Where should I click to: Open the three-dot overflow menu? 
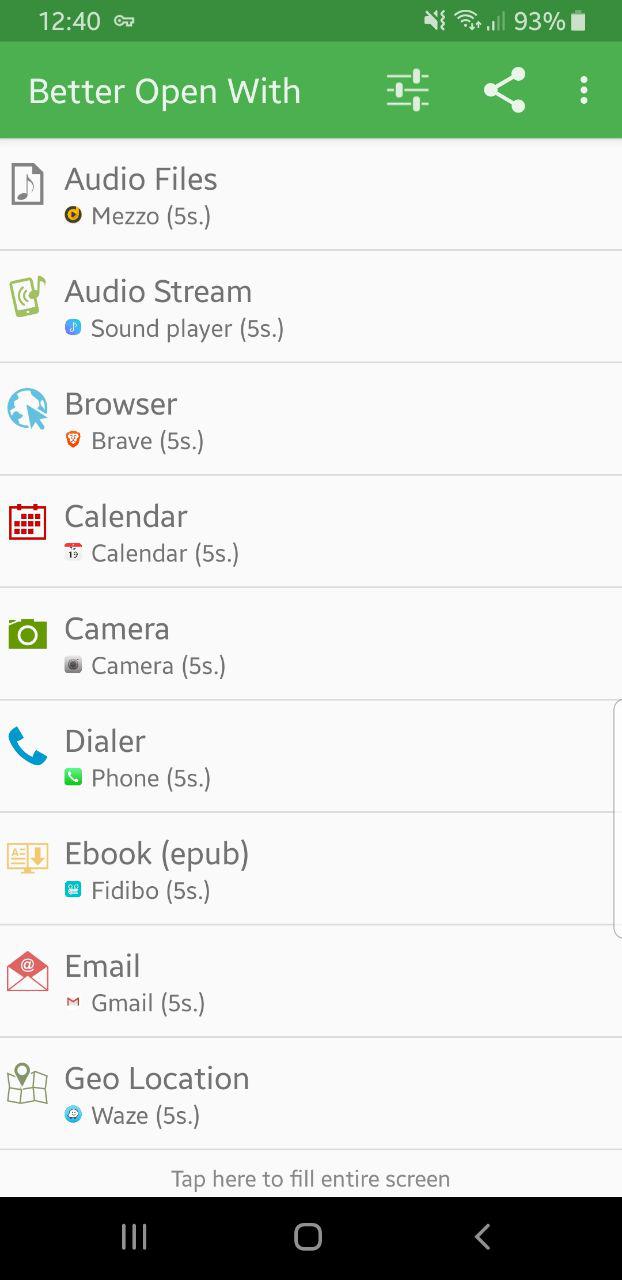click(584, 91)
